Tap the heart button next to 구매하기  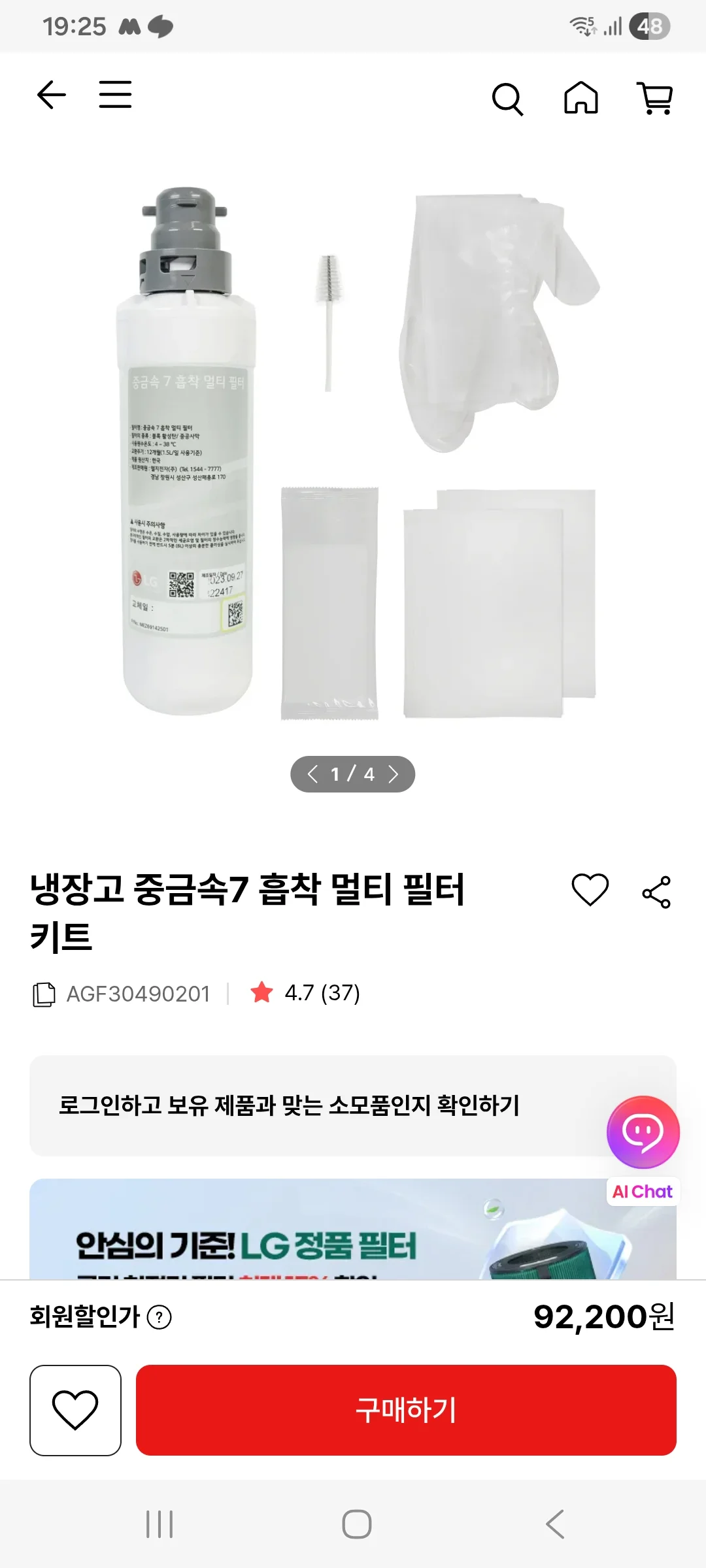click(x=75, y=1410)
